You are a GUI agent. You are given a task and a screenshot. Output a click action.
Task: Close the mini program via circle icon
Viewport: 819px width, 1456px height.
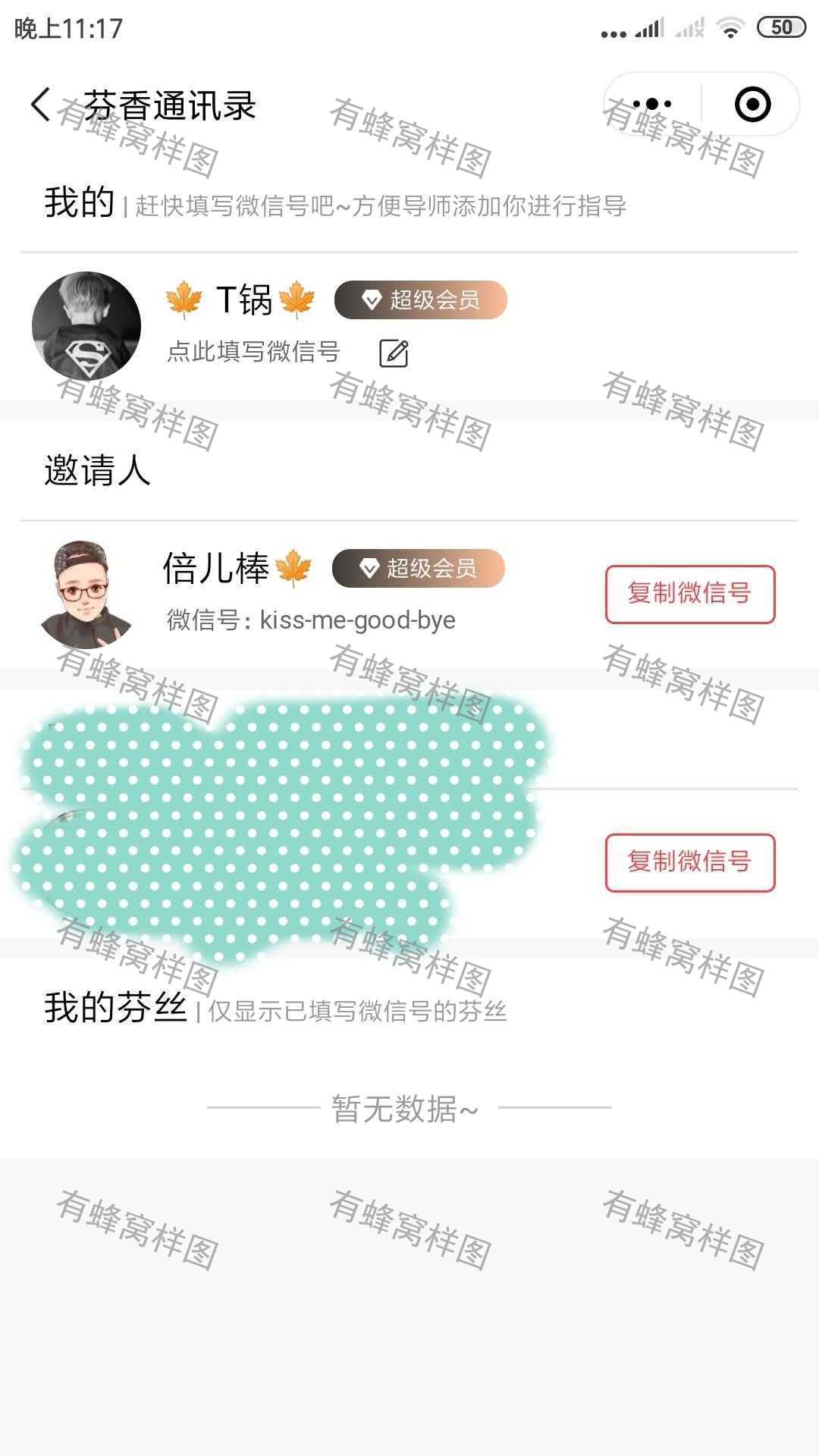752,105
